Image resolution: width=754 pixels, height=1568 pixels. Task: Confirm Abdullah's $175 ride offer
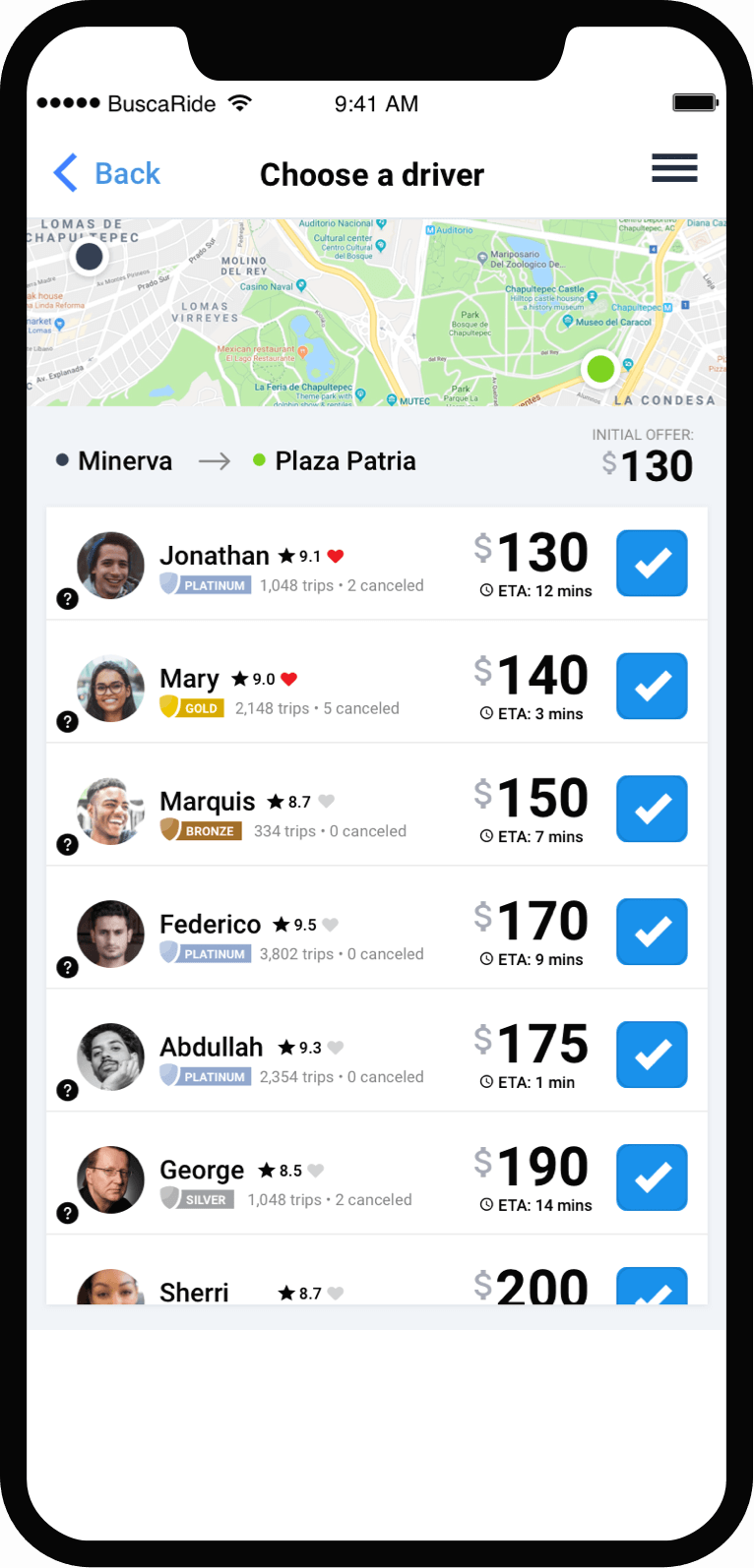coord(652,1055)
